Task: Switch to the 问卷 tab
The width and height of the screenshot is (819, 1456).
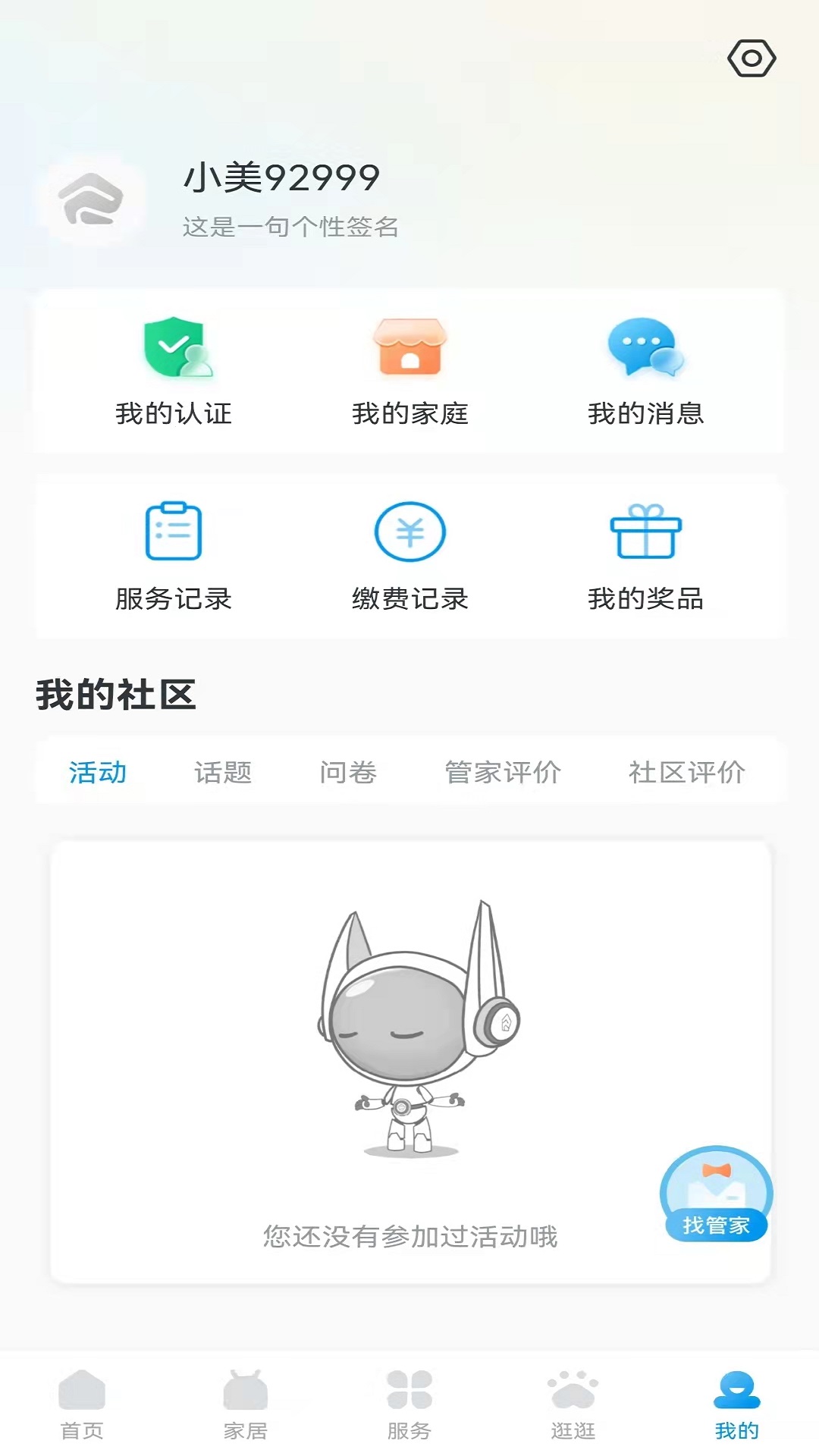Action: pos(348,772)
